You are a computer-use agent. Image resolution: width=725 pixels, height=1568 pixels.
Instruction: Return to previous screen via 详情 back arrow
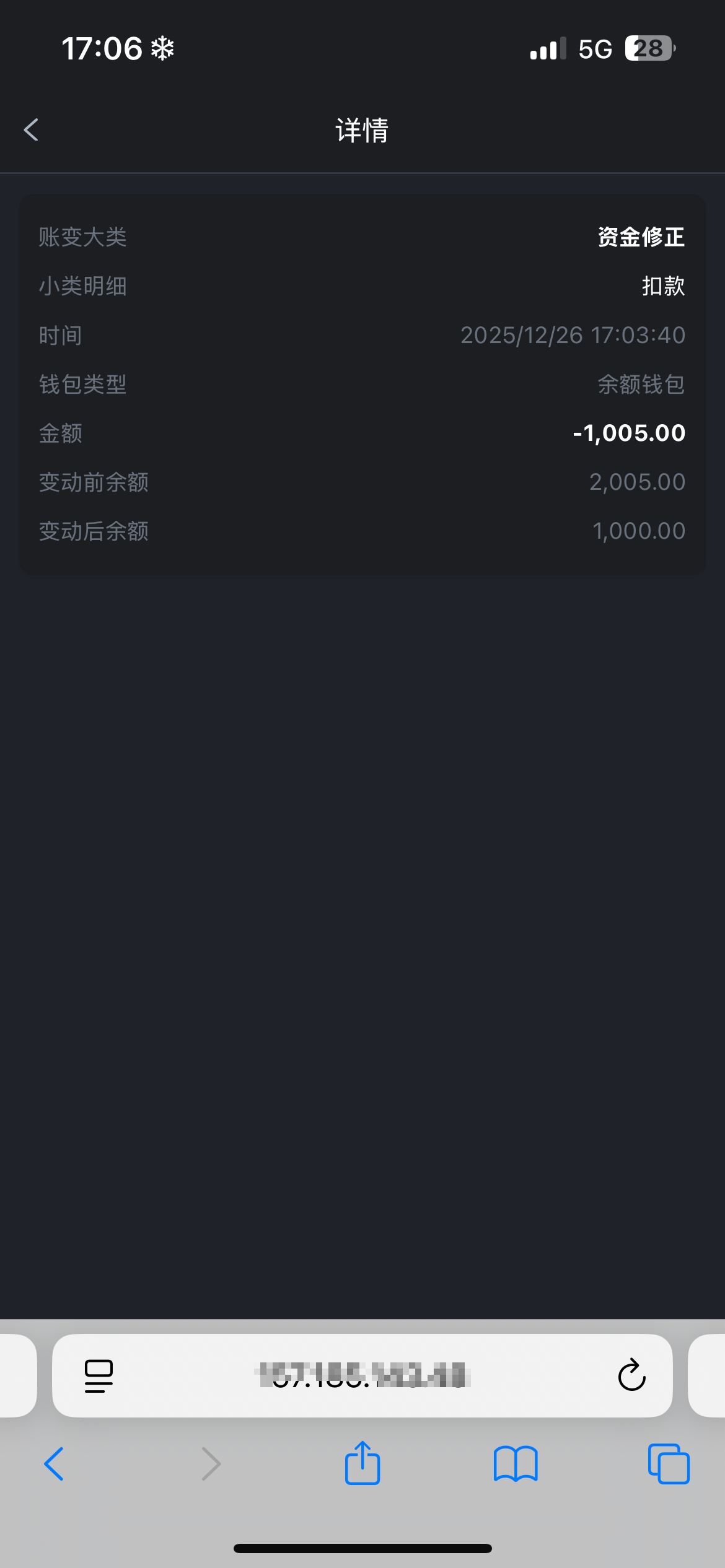31,130
